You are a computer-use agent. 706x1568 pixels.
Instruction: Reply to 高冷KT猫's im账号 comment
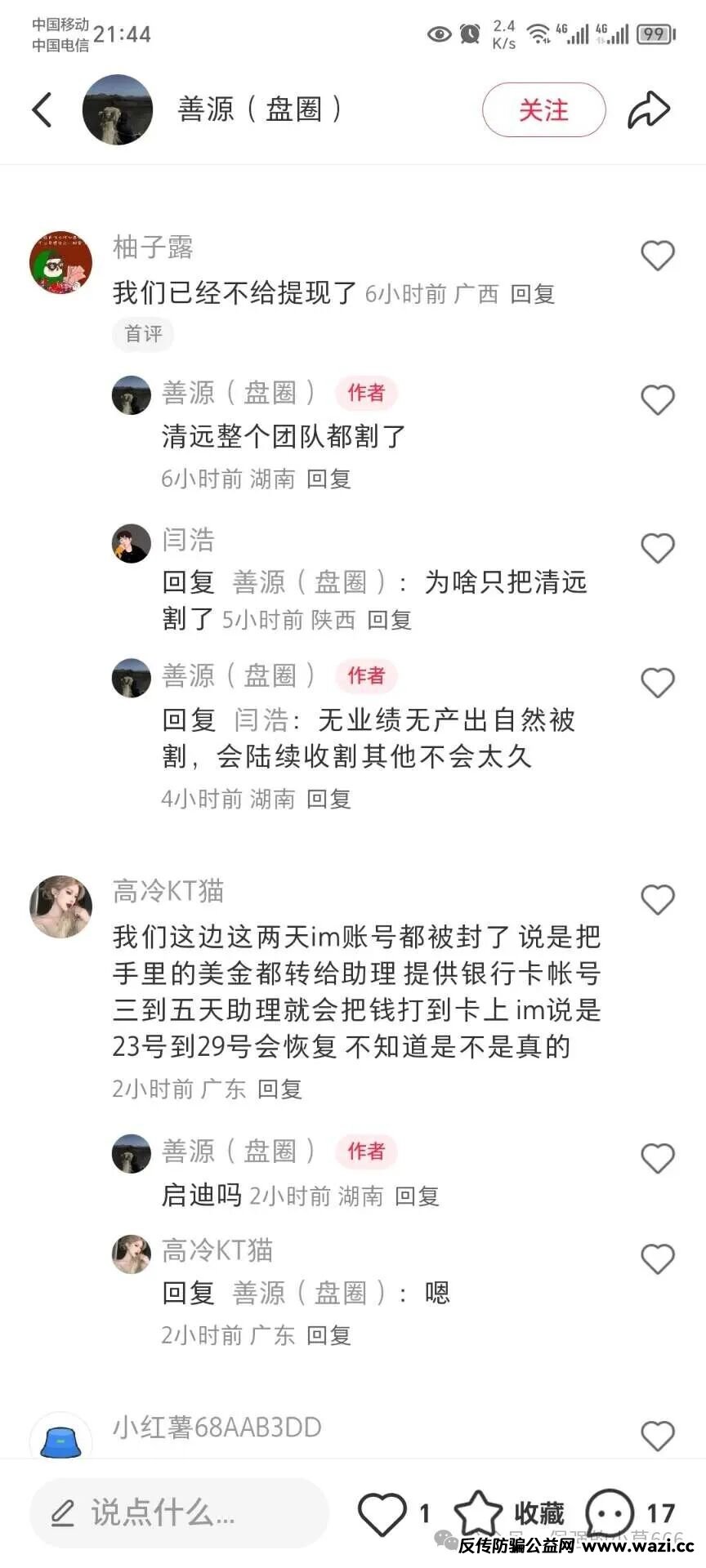279,1089
